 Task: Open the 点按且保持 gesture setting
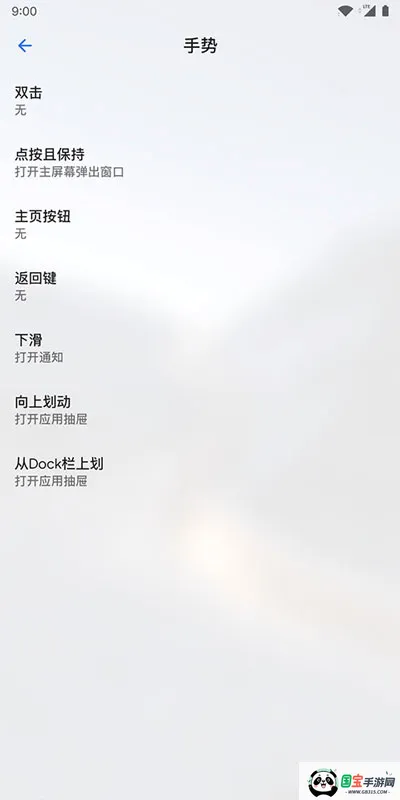click(x=200, y=163)
